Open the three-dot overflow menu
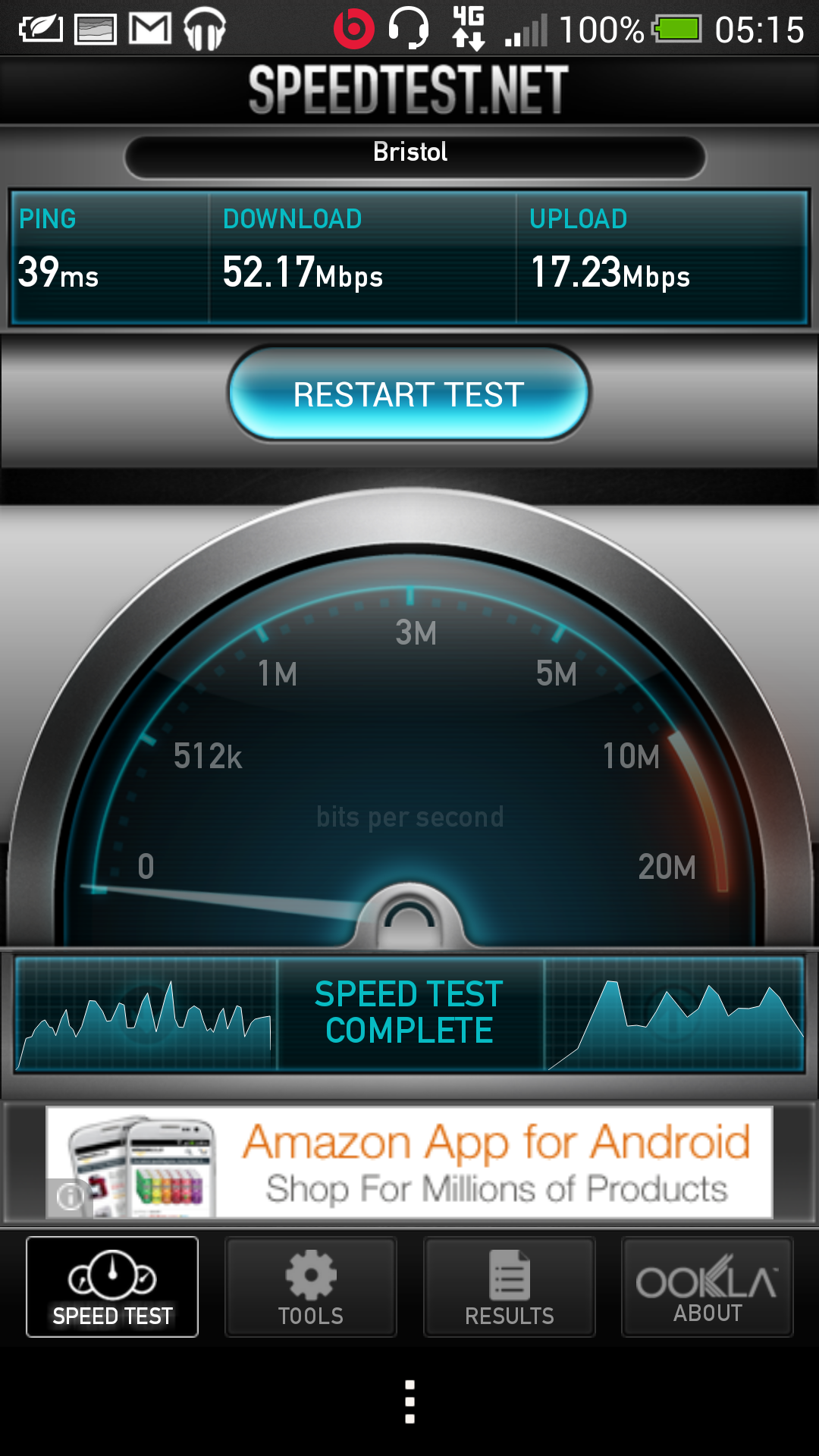819x1456 pixels. pos(409,1401)
